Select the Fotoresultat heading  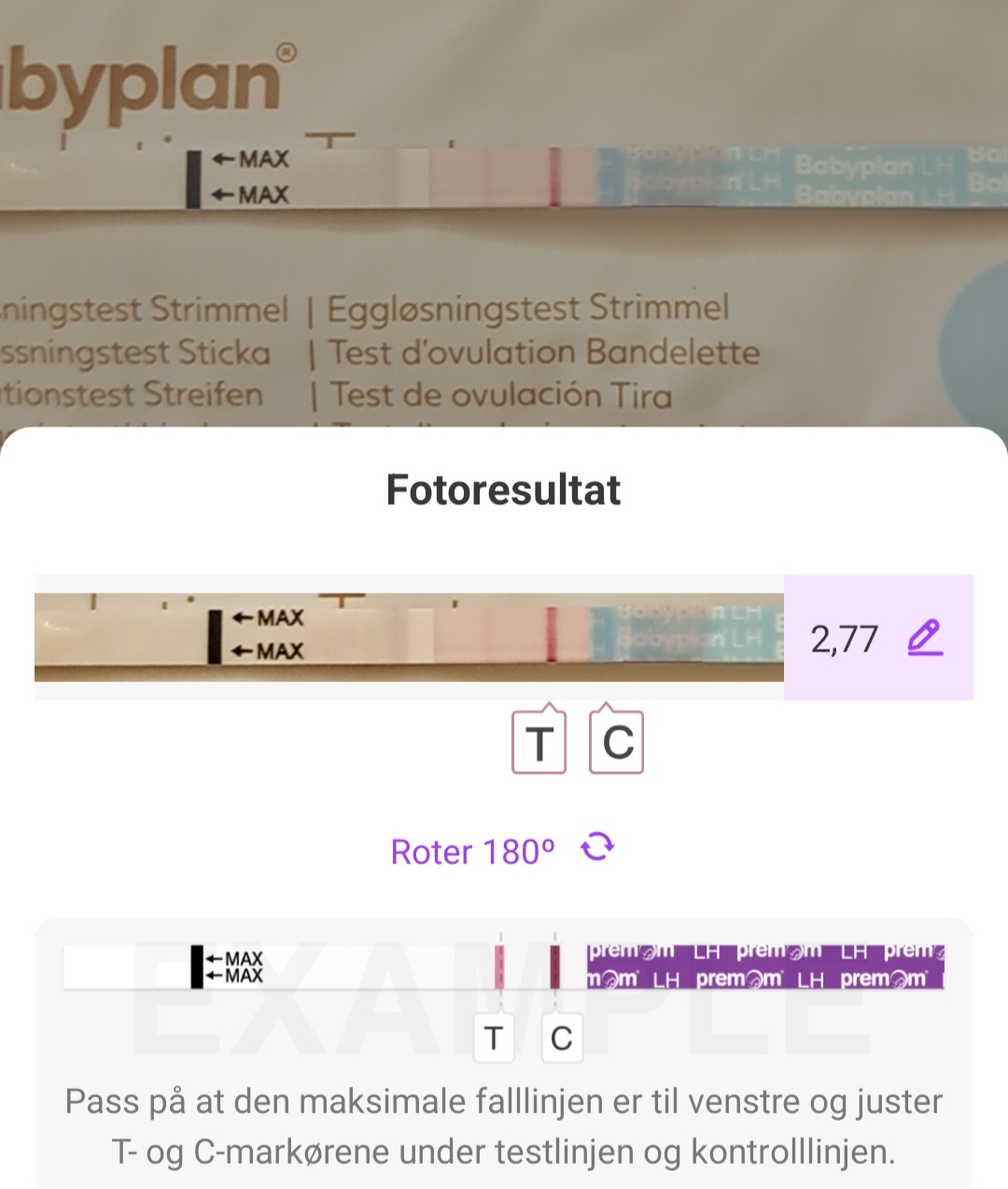pyautogui.click(x=503, y=489)
